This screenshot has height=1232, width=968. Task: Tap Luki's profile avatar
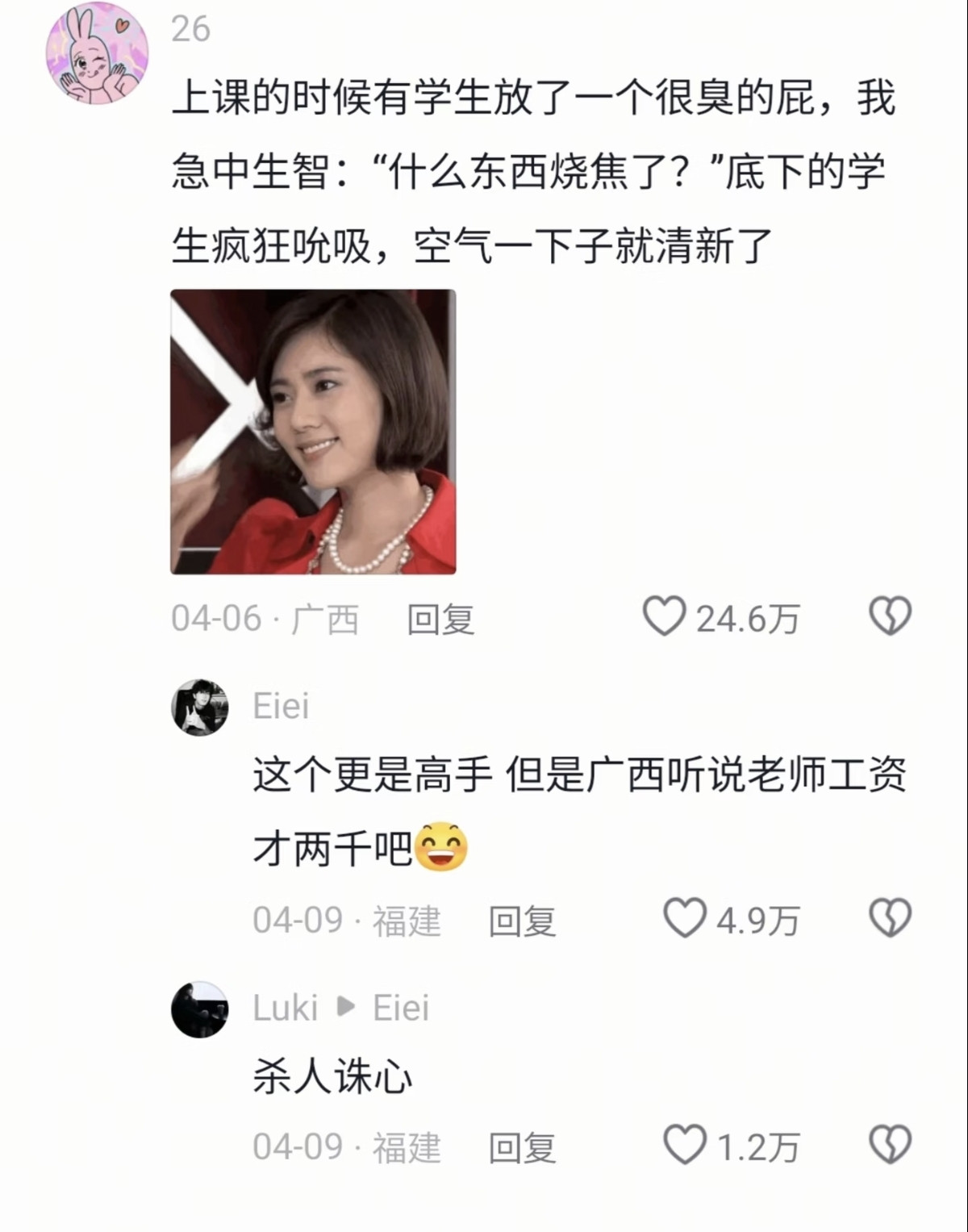(199, 1008)
